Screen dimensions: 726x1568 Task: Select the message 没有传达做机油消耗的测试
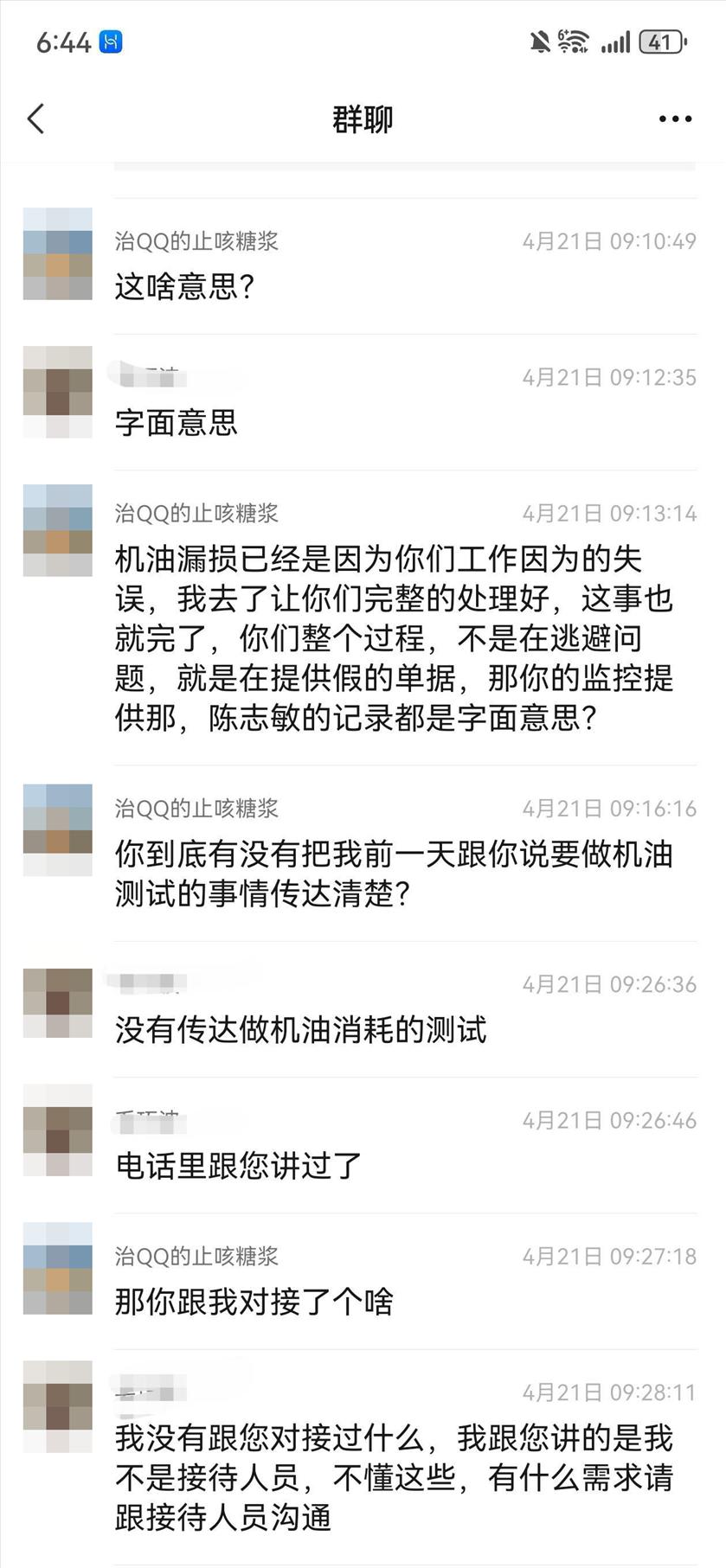point(300,1029)
